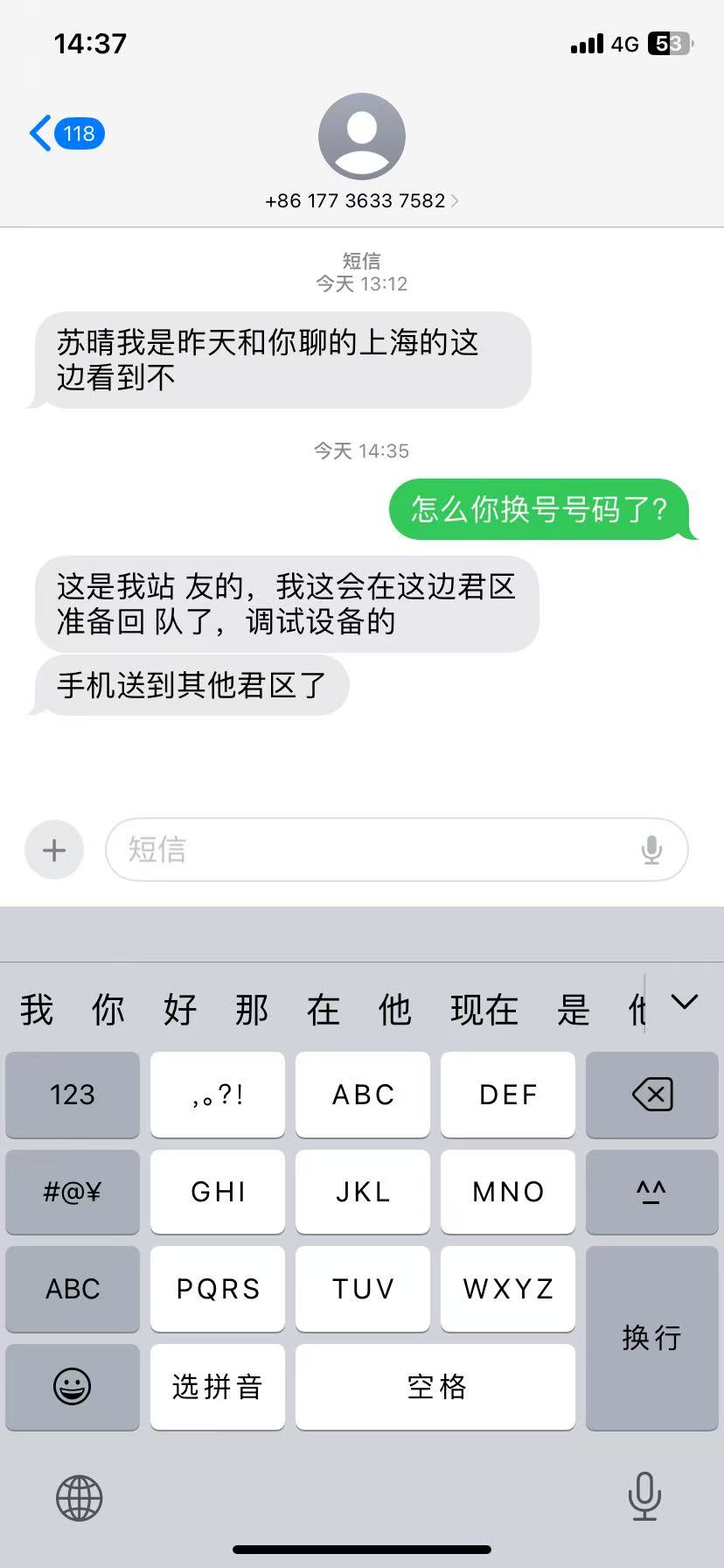
Task: Tap the 换行 return key
Action: [x=651, y=1337]
